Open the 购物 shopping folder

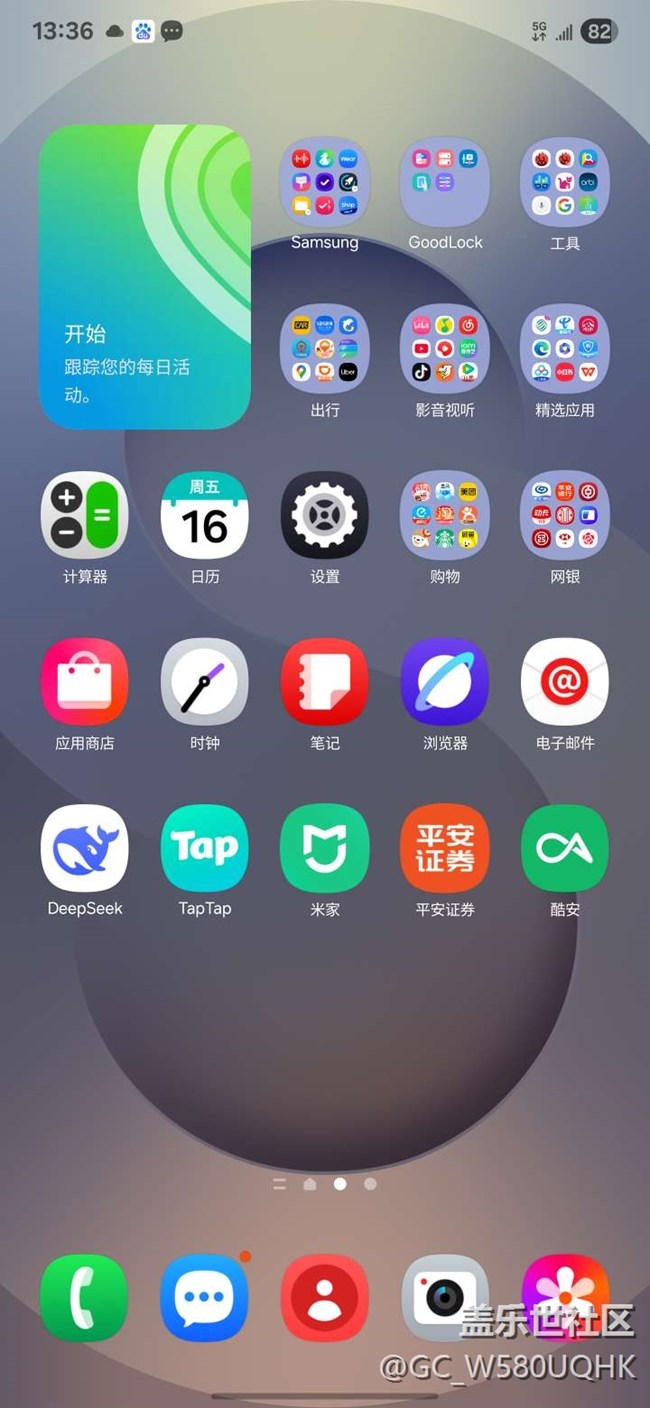point(445,514)
